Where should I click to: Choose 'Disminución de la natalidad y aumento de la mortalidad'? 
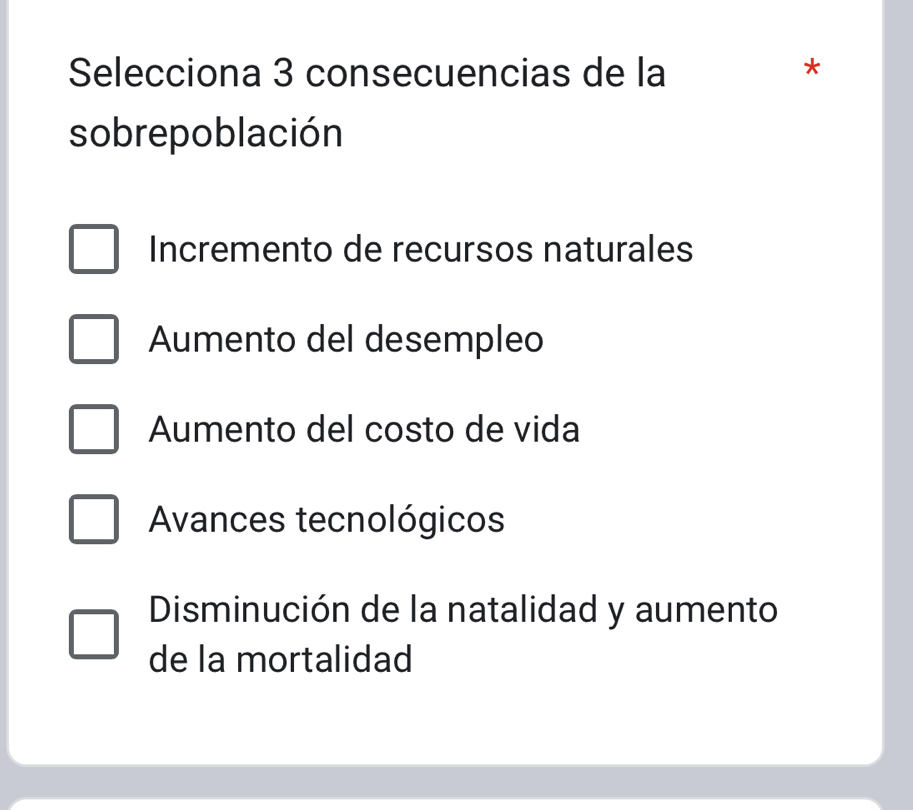pos(94,634)
